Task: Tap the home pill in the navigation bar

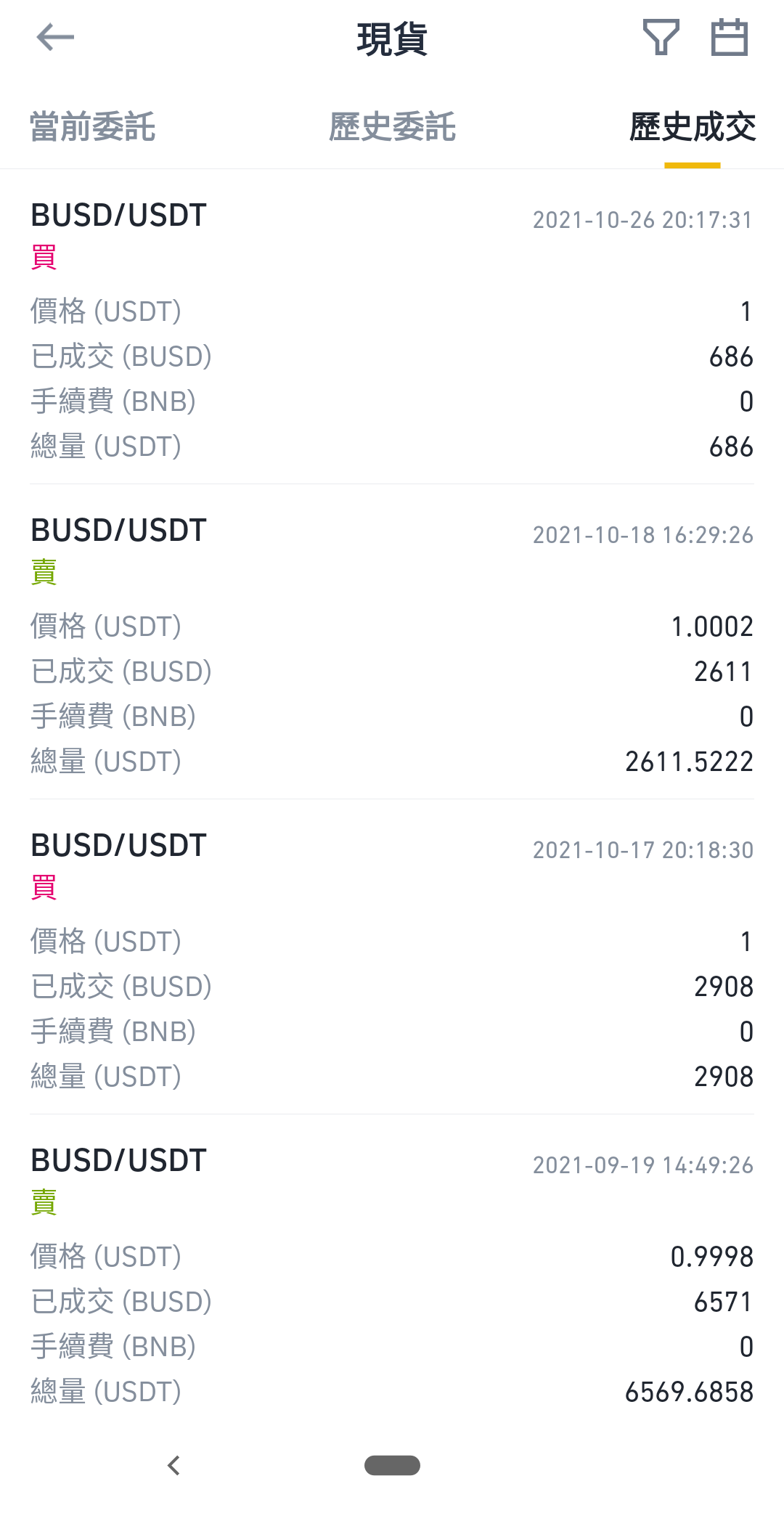Action: click(x=392, y=1465)
